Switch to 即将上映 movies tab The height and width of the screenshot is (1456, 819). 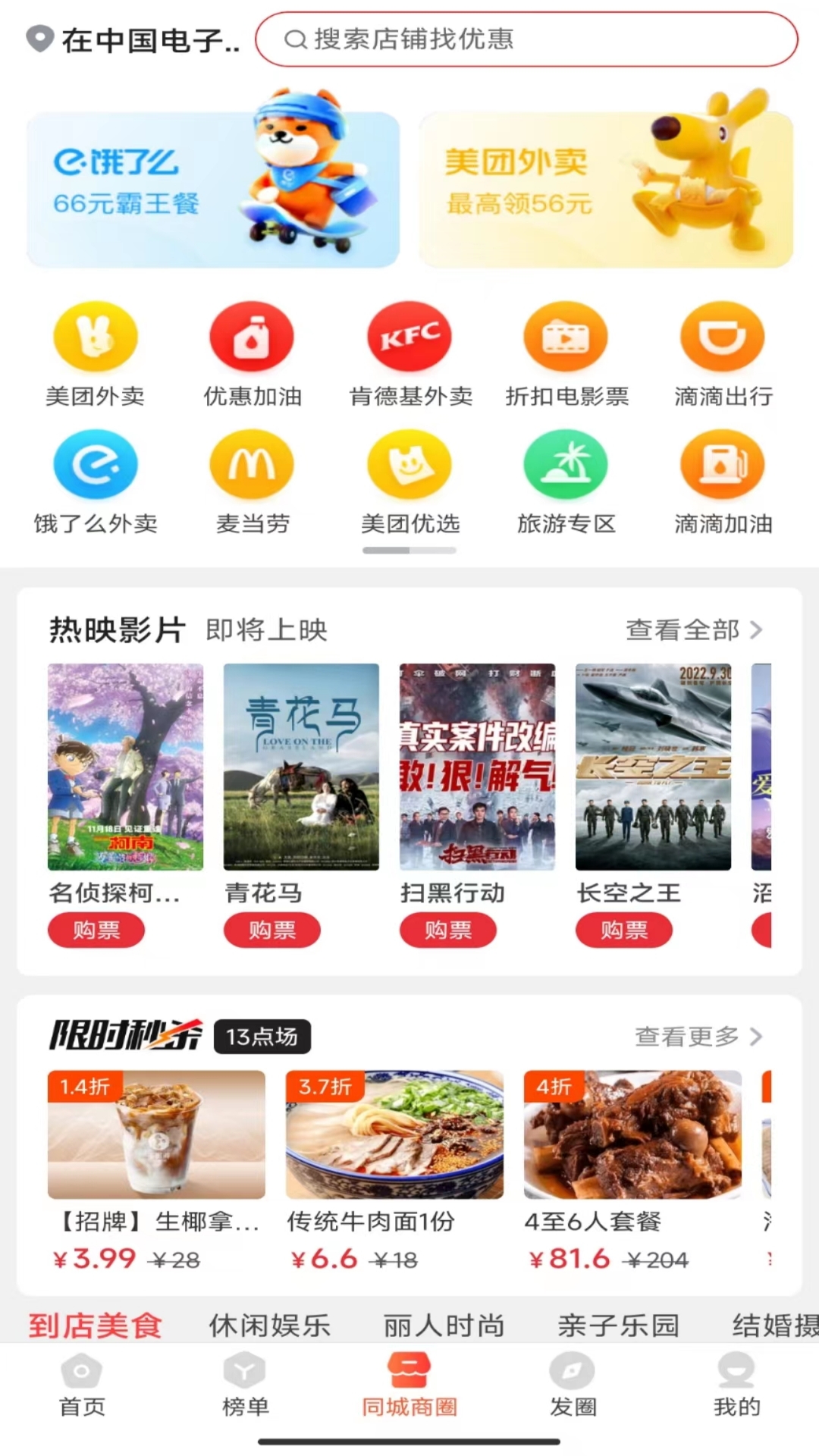(266, 630)
